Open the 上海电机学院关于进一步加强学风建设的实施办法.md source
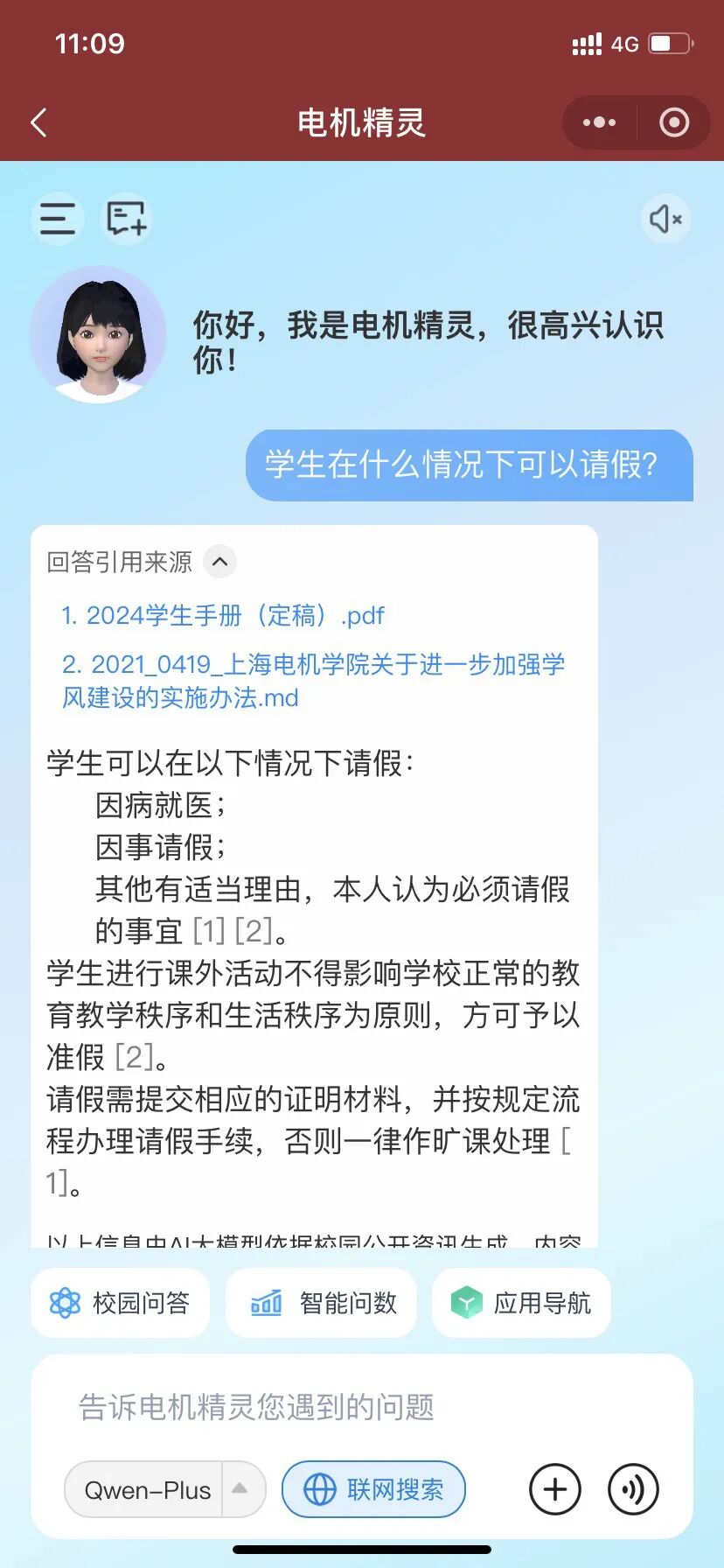724x1568 pixels. 312,681
